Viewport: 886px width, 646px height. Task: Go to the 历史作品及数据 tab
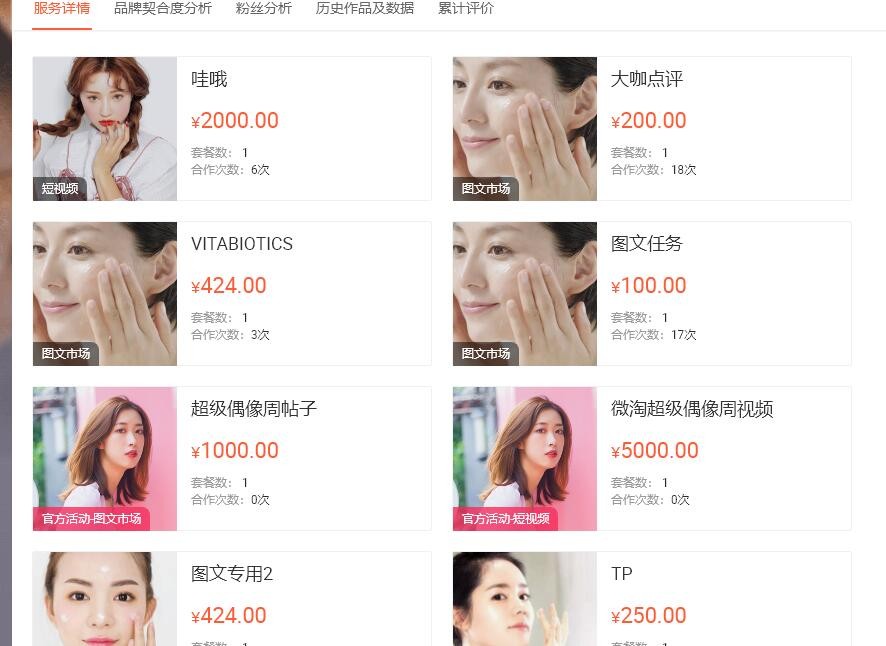point(364,9)
